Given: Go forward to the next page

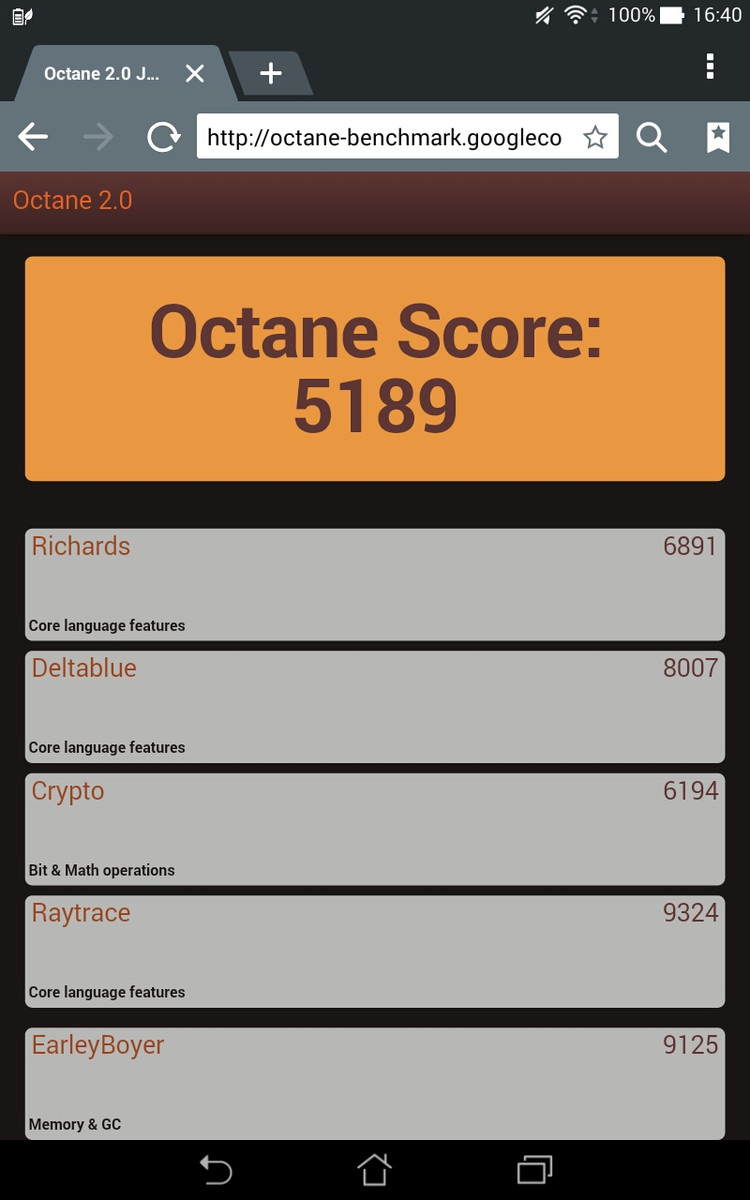Looking at the screenshot, I should 98,137.
